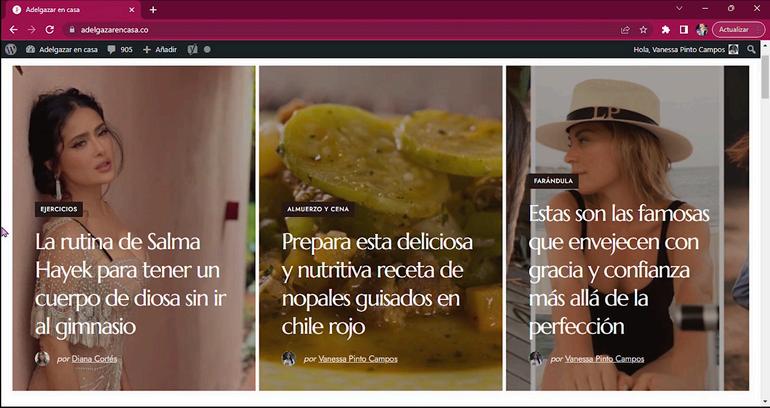Screen dimensions: 770x408
Task: Select the Almuerzo y cena category tag
Action: [x=317, y=210]
